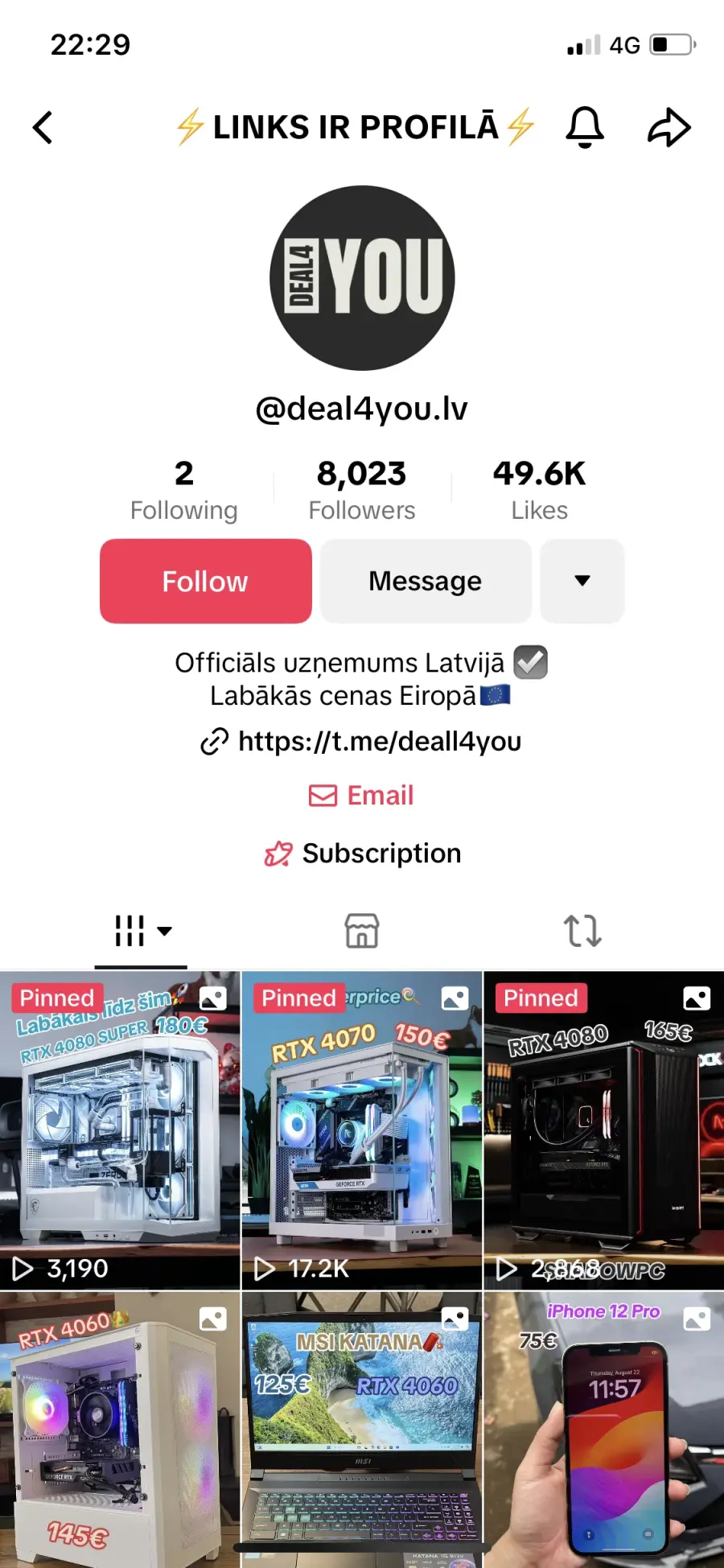The width and height of the screenshot is (724, 1568).
Task: Open pinned RTX 4080 165€ post
Action: click(604, 1130)
